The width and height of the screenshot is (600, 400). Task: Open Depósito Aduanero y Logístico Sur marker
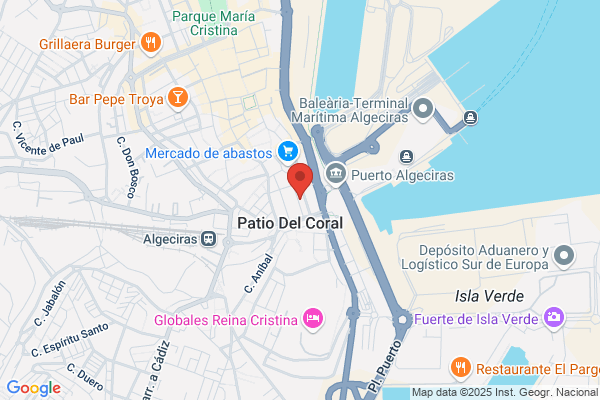[x=564, y=256]
